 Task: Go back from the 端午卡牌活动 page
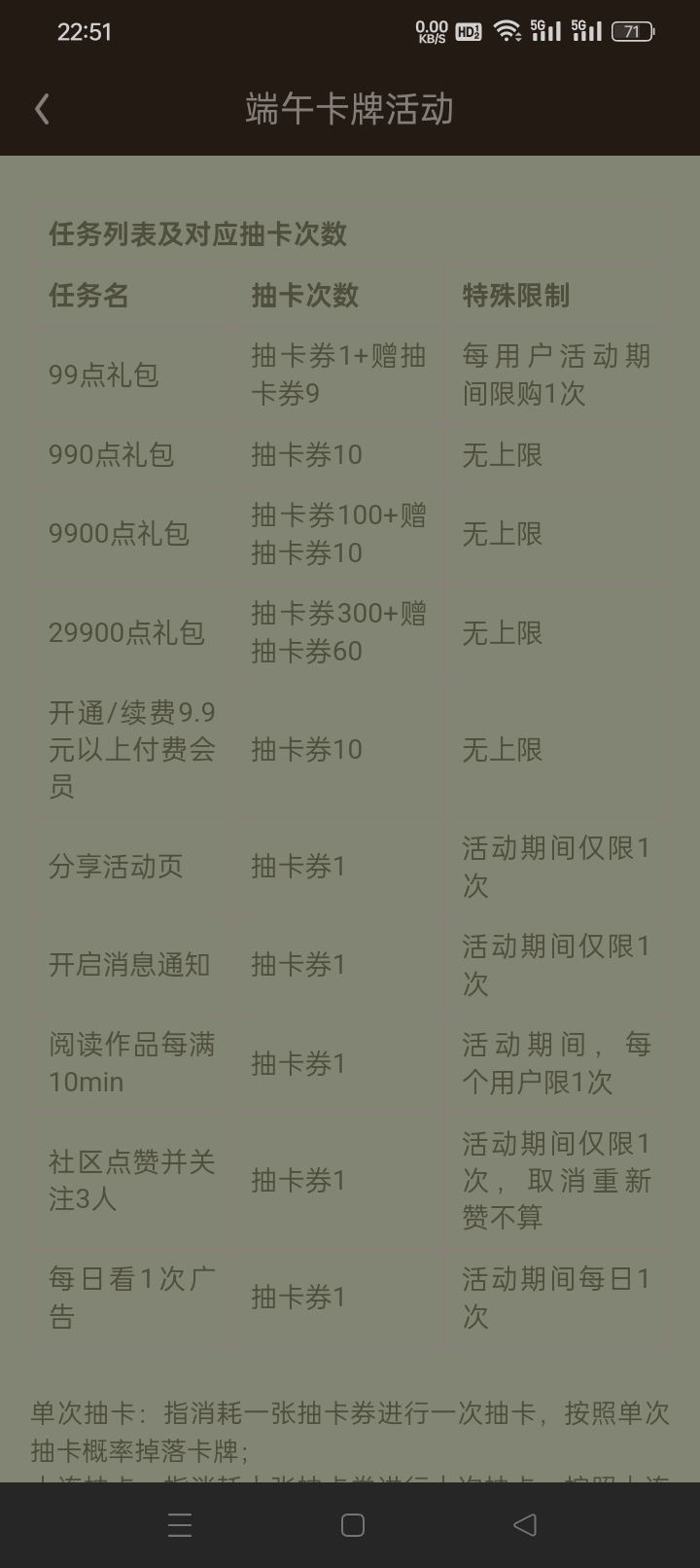tap(42, 109)
